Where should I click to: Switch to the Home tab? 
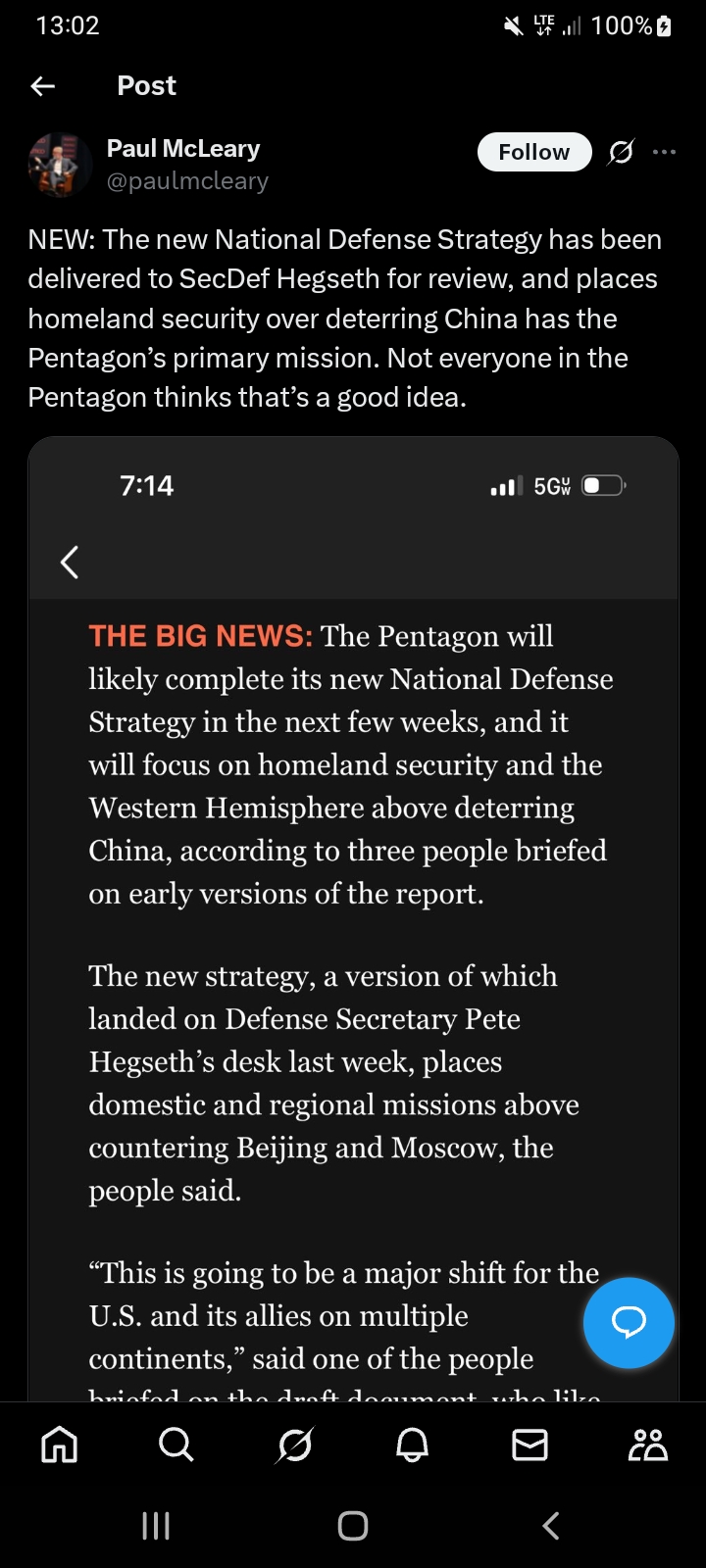coord(59,1445)
